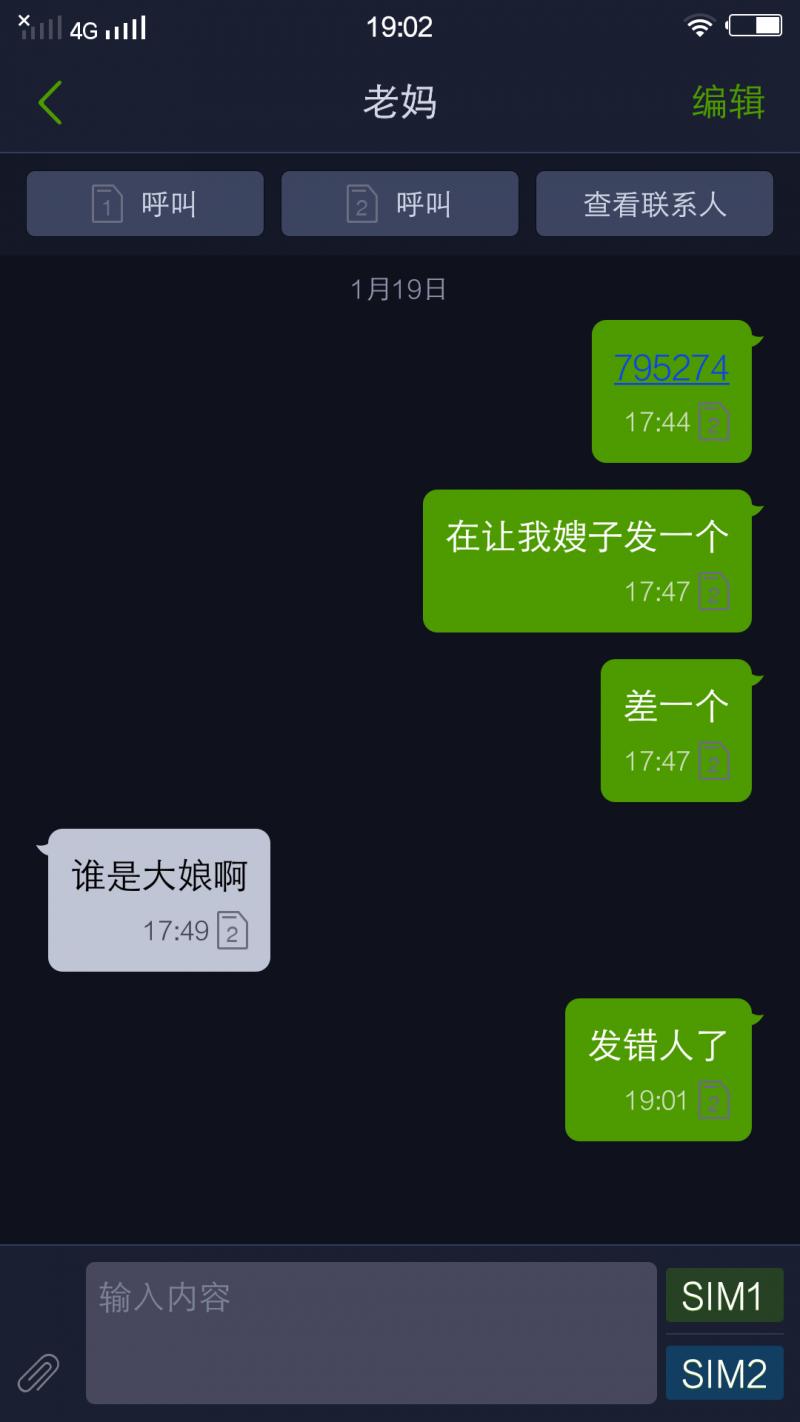Tap the SIM 2 badge on the 发错人了 message

point(715,1099)
